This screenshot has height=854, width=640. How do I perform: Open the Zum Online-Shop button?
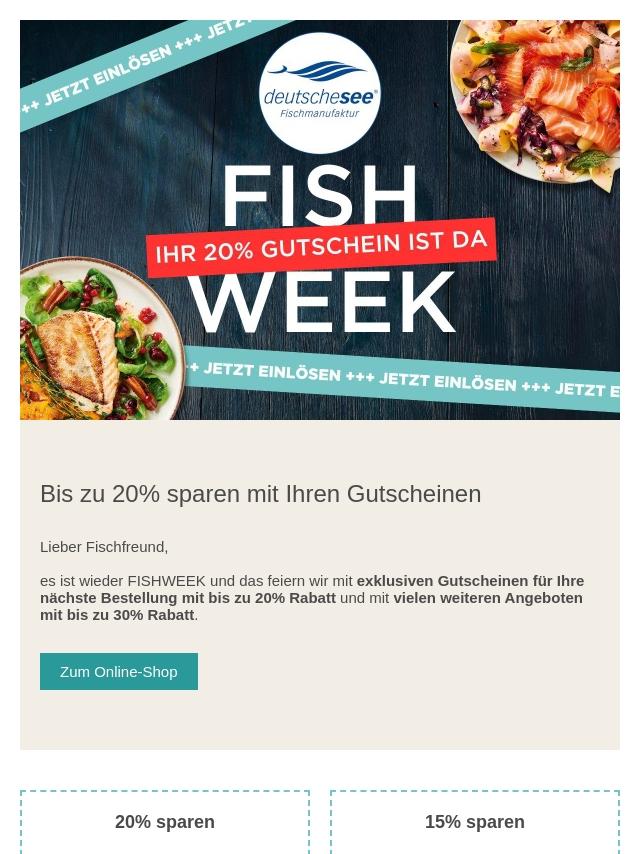[119, 671]
